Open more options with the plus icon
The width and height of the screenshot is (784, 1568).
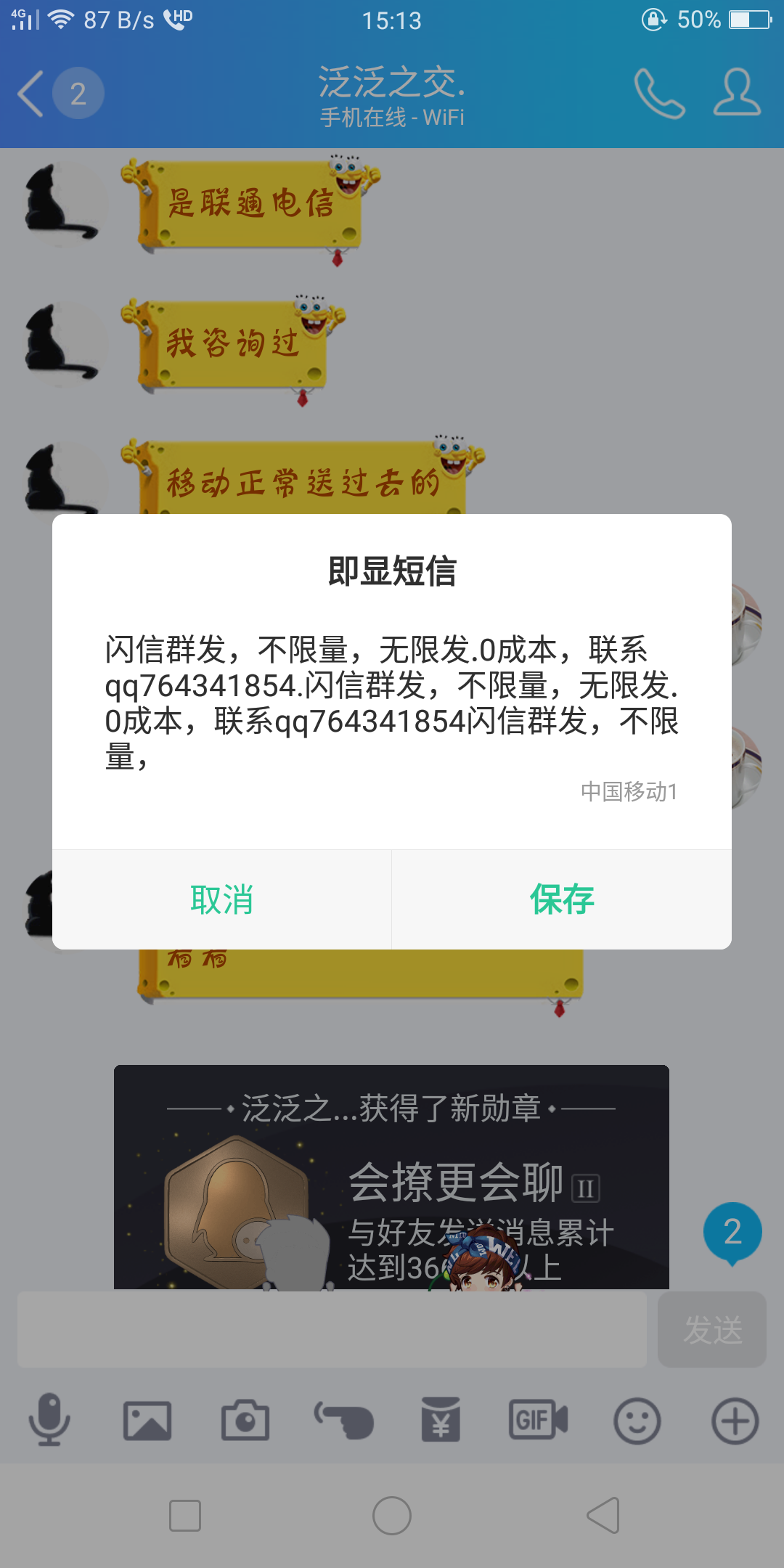[735, 1421]
